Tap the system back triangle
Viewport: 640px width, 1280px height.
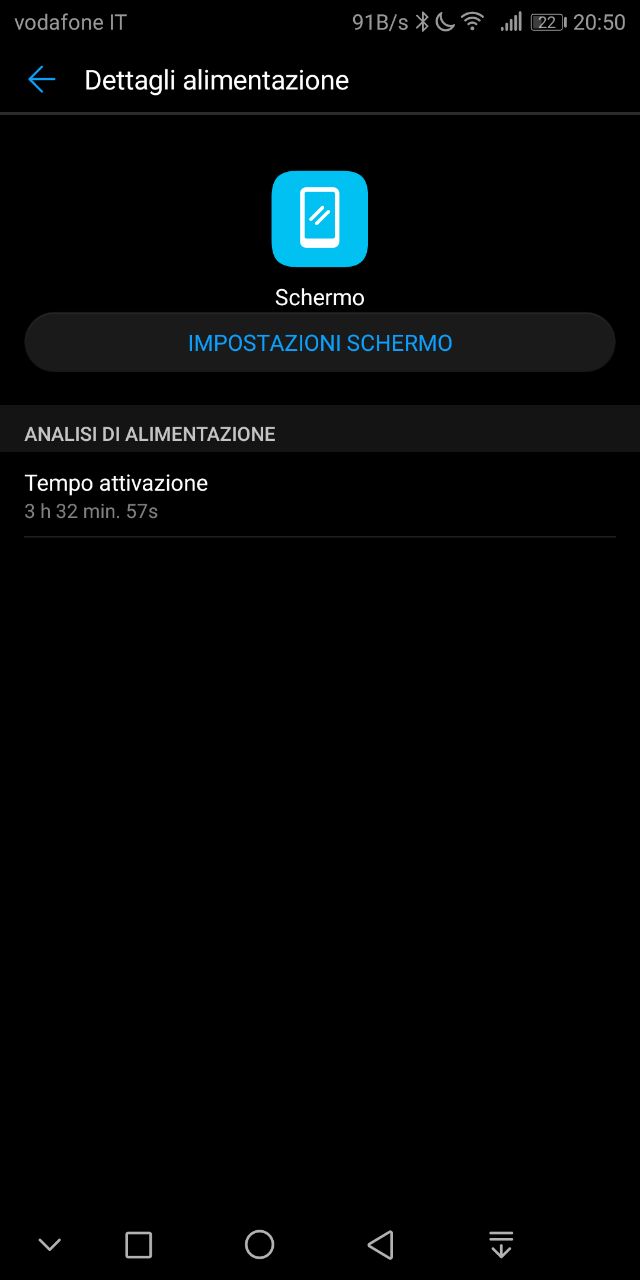point(380,1244)
